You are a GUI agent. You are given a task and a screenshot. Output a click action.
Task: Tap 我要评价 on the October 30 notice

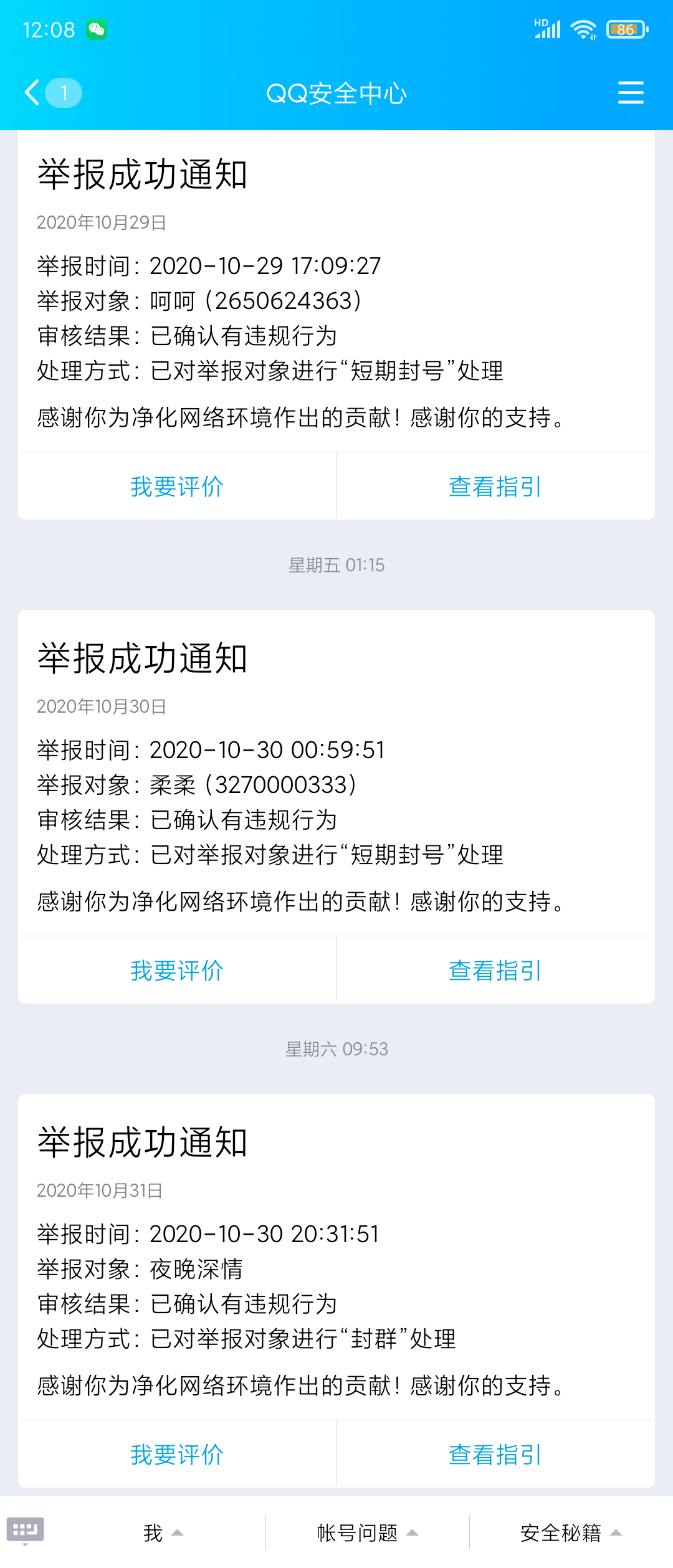point(176,970)
